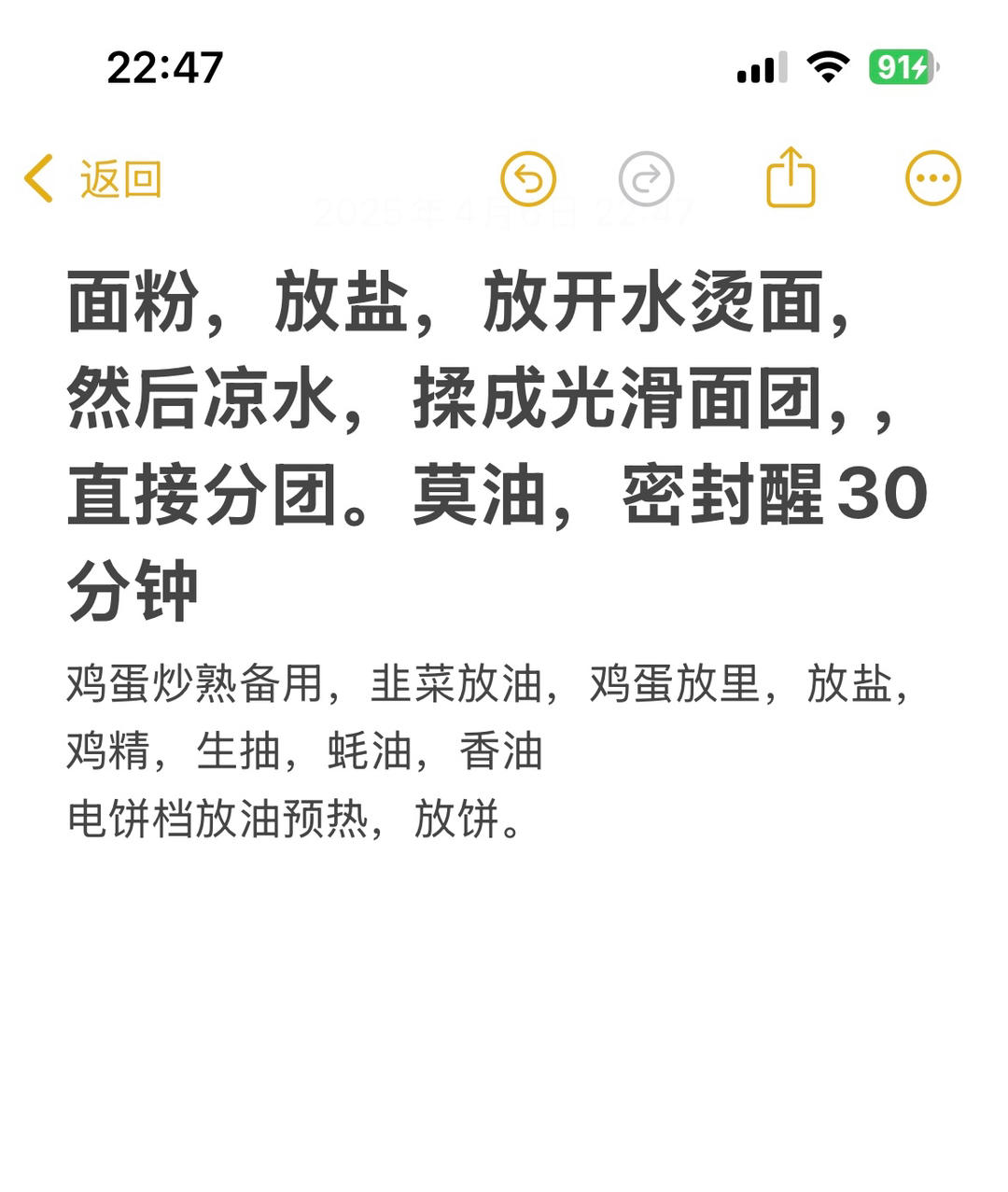Tap the empty note area below text
The height and width of the screenshot is (1192, 1008).
[x=504, y=1008]
